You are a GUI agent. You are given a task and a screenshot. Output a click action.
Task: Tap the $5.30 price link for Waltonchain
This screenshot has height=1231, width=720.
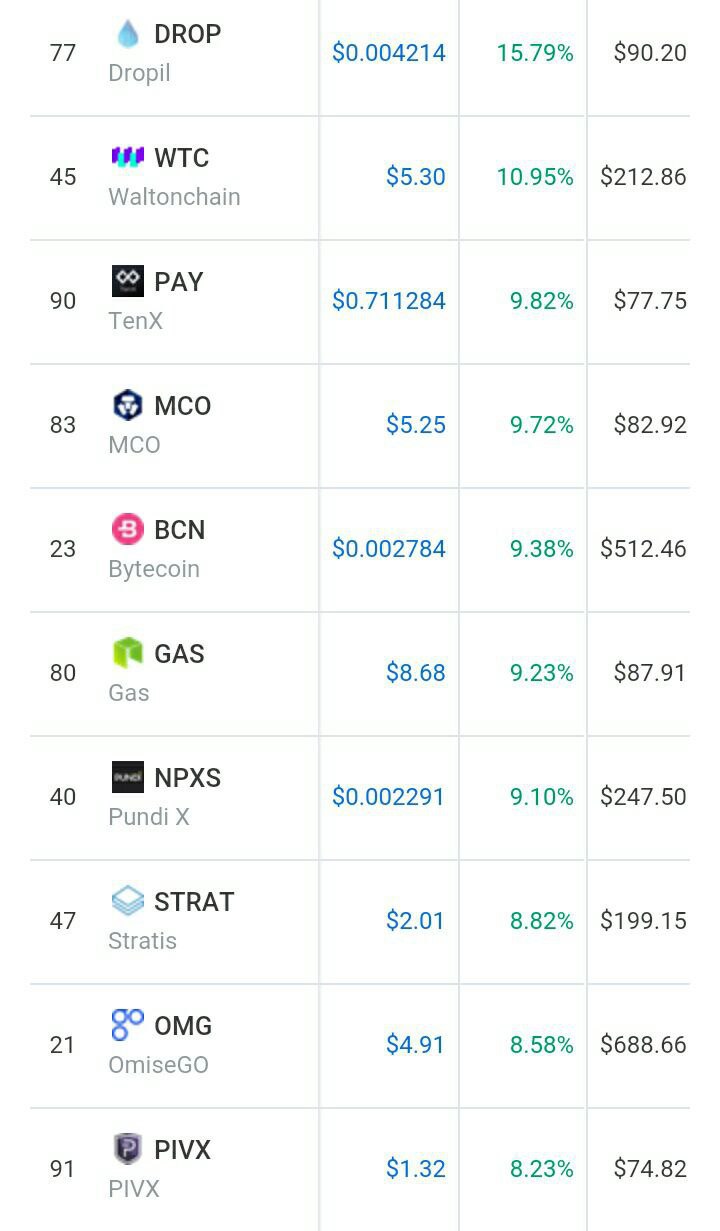tap(415, 177)
